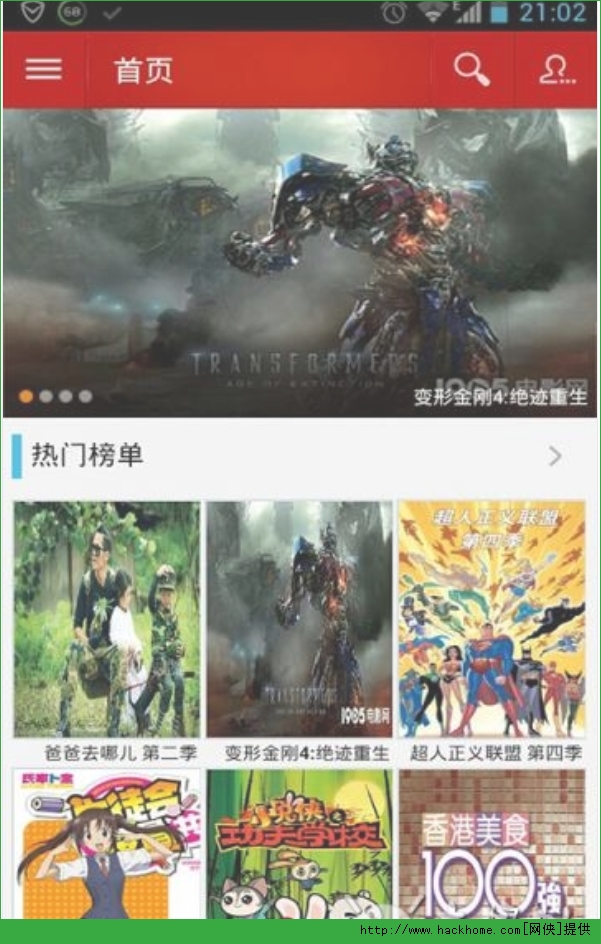The width and height of the screenshot is (601, 944).
Task: Open 变形金刚4:绝迹重生 poster tile
Action: pyautogui.click(x=300, y=620)
